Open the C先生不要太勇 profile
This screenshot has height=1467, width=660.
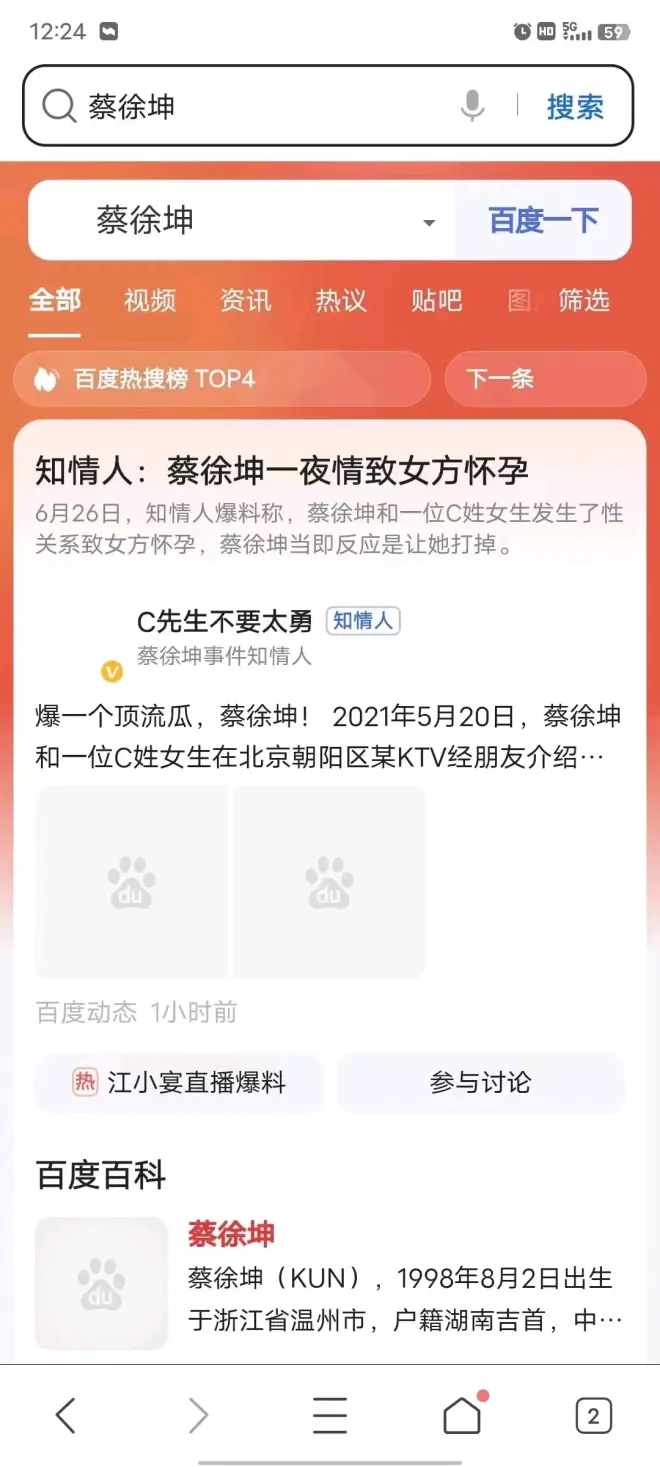(225, 621)
